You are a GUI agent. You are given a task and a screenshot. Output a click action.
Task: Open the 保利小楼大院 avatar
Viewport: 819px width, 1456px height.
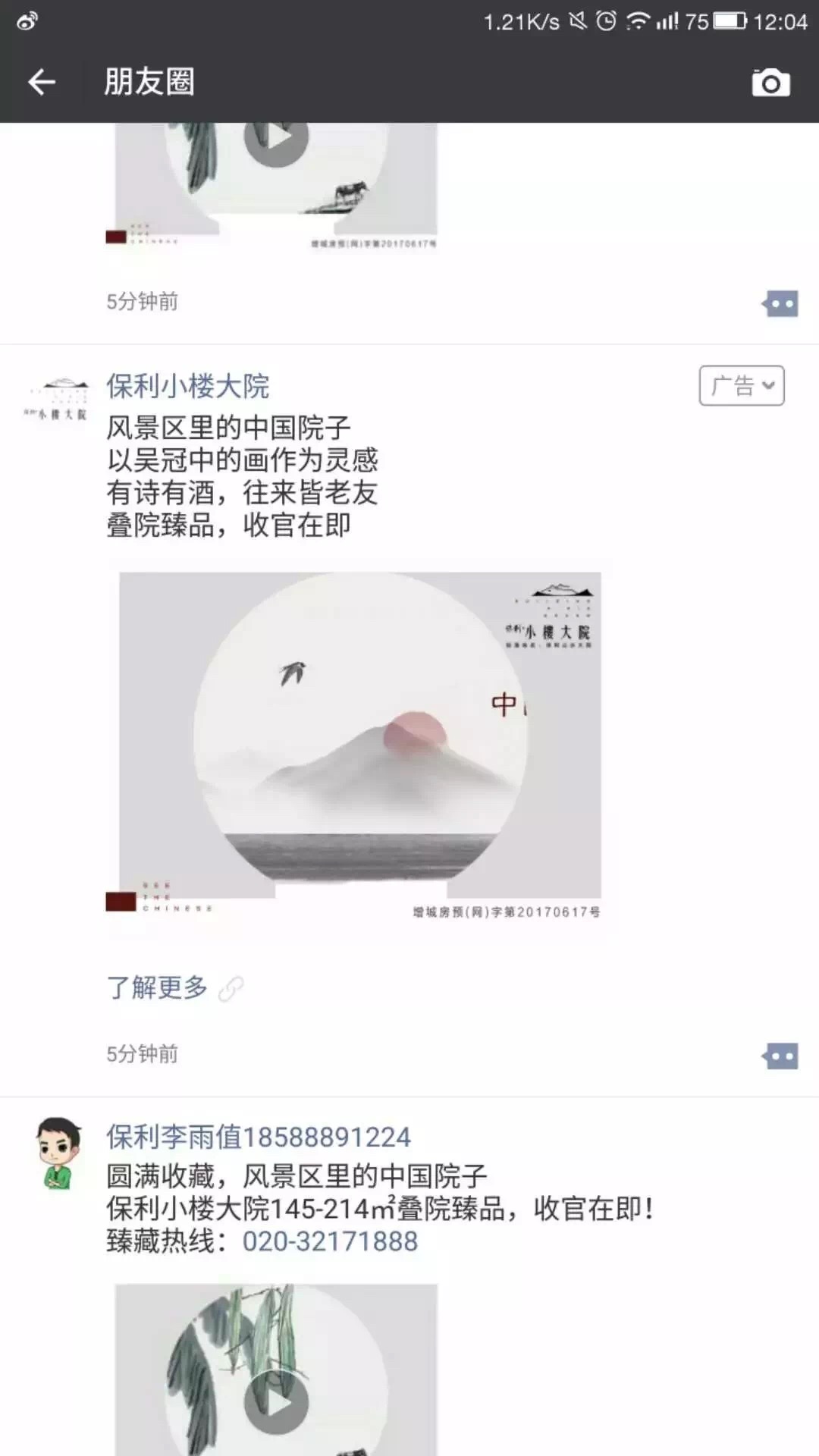pyautogui.click(x=56, y=399)
